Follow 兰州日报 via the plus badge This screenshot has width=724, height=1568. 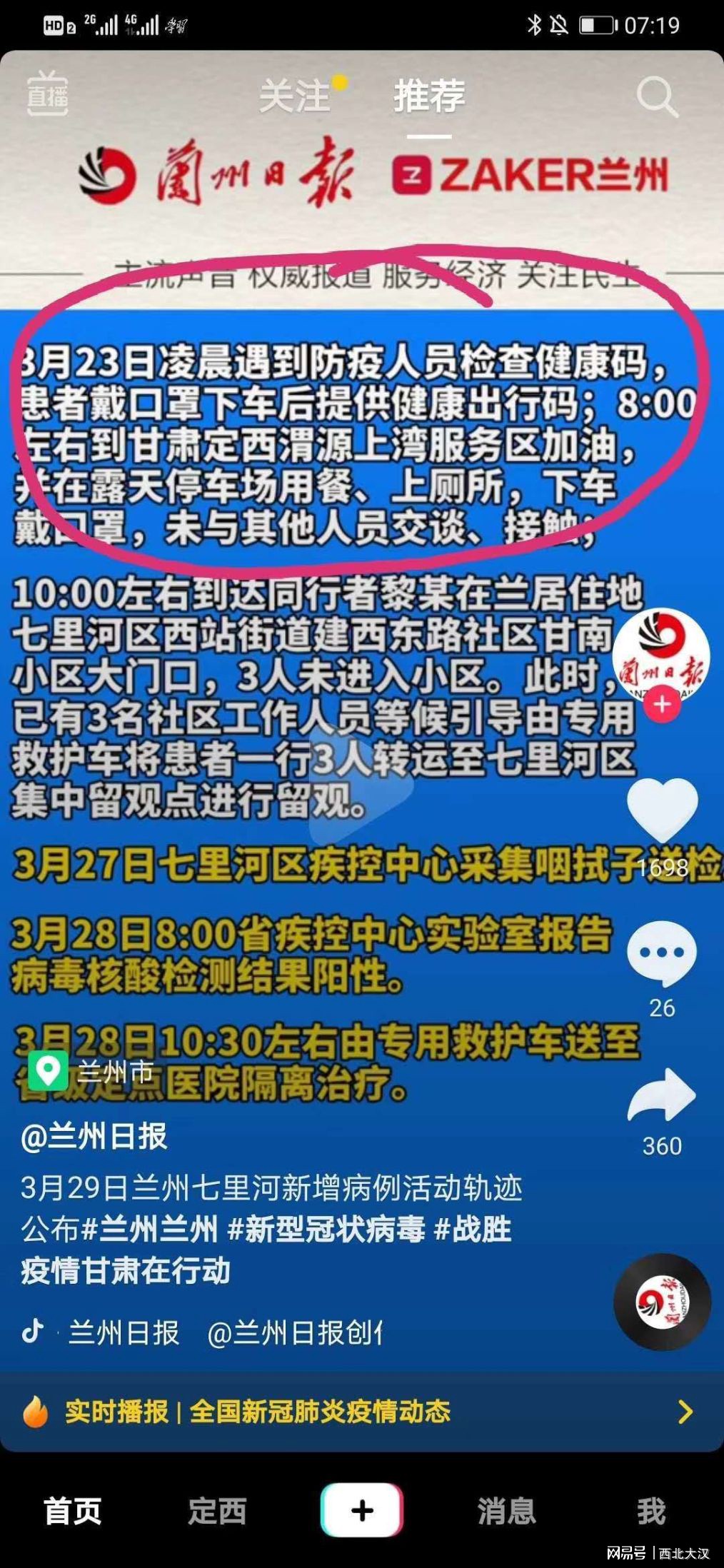(x=662, y=704)
